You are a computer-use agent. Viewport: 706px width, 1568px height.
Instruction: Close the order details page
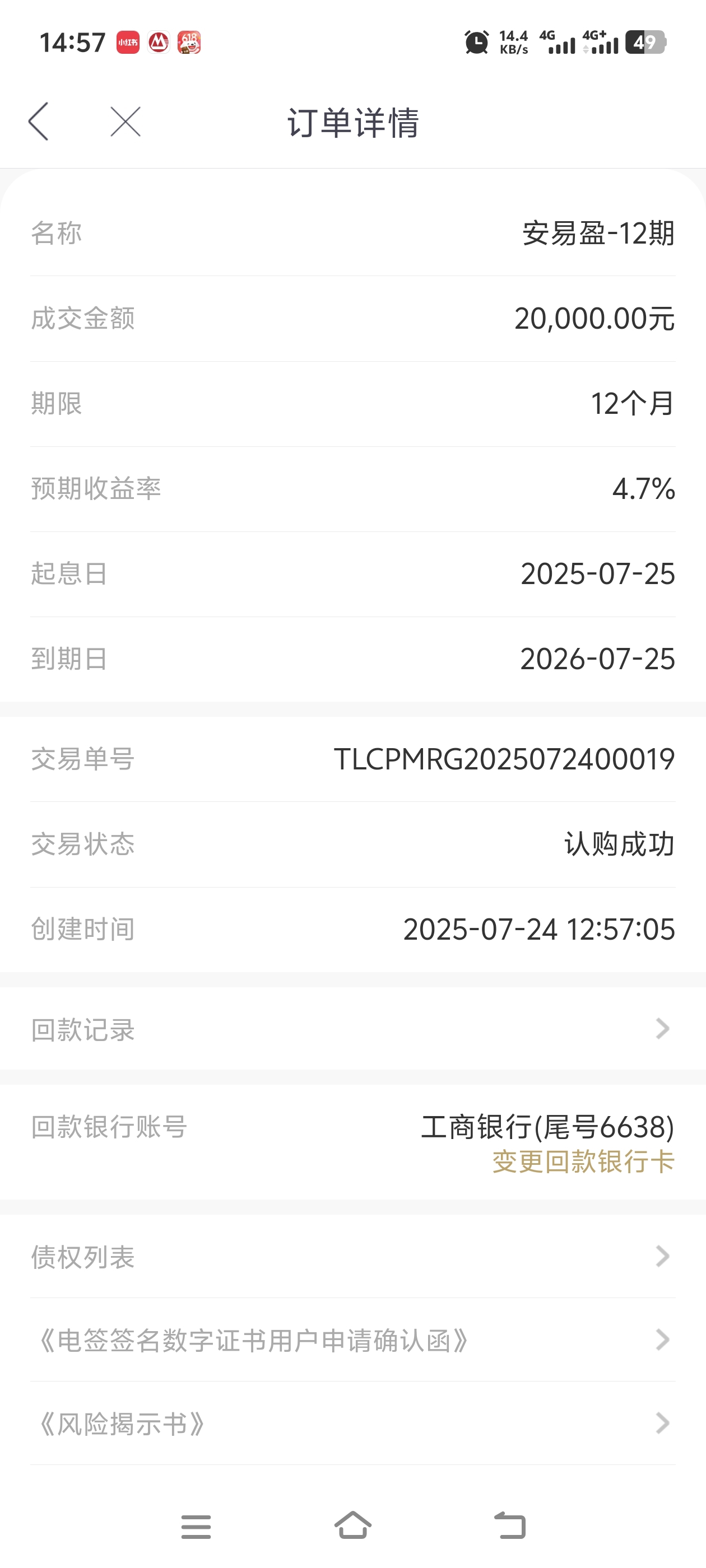(126, 121)
